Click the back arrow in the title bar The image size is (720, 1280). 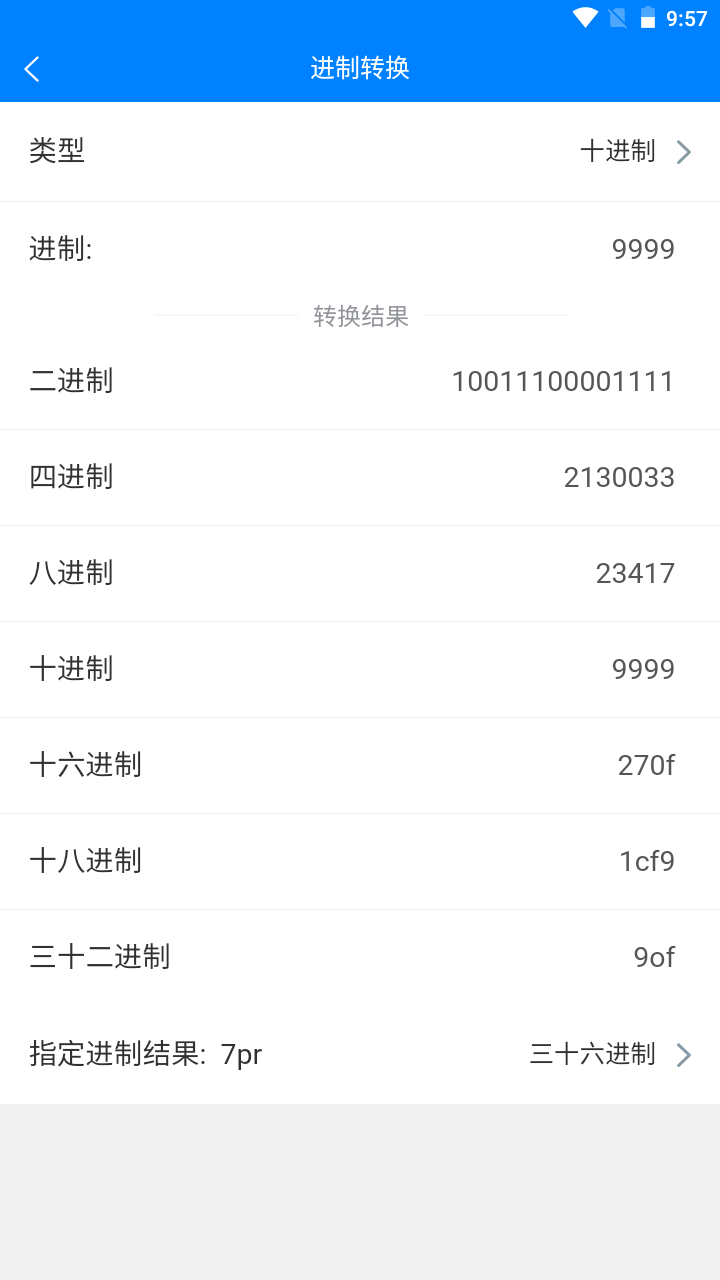[31, 68]
